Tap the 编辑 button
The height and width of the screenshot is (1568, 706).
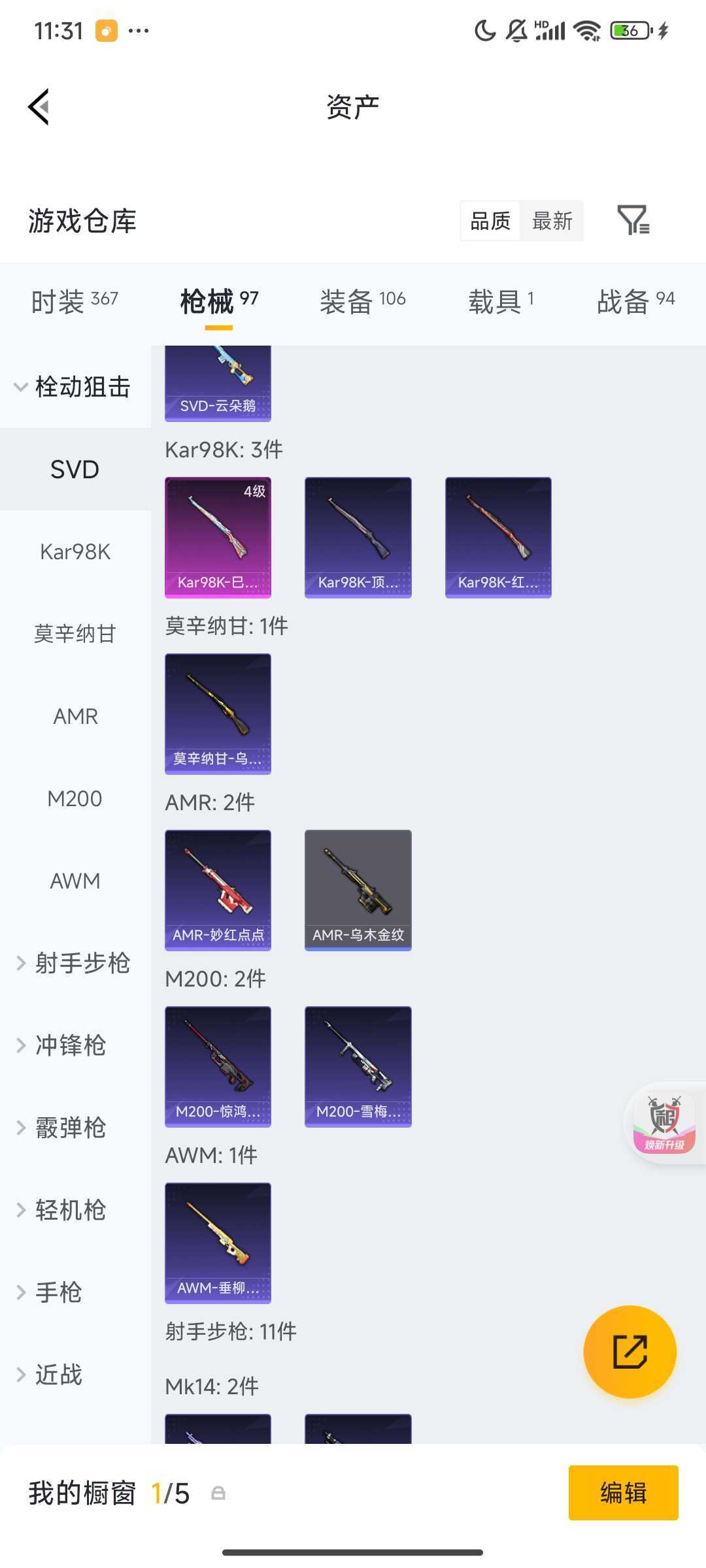click(622, 1493)
